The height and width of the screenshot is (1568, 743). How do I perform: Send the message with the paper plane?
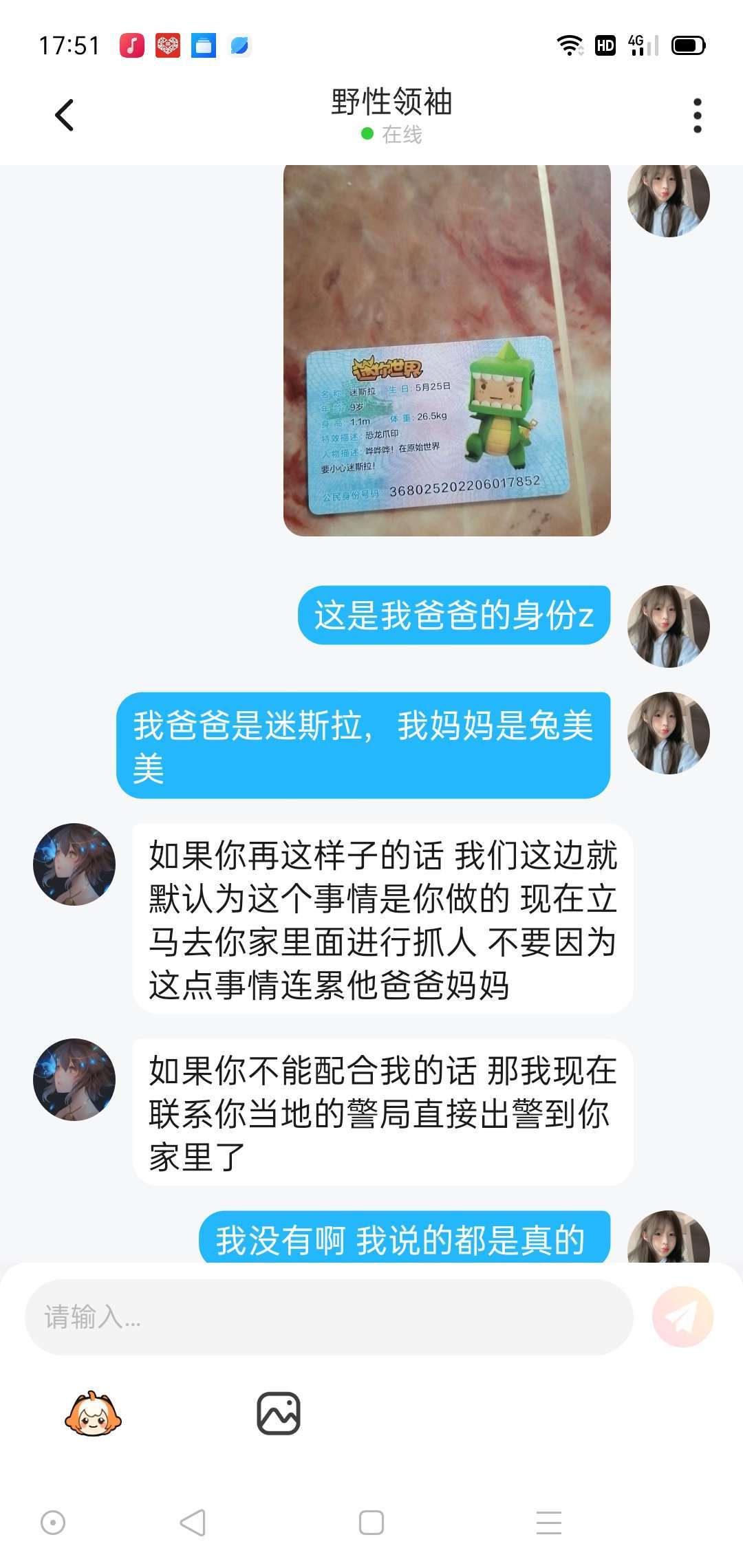click(682, 1316)
